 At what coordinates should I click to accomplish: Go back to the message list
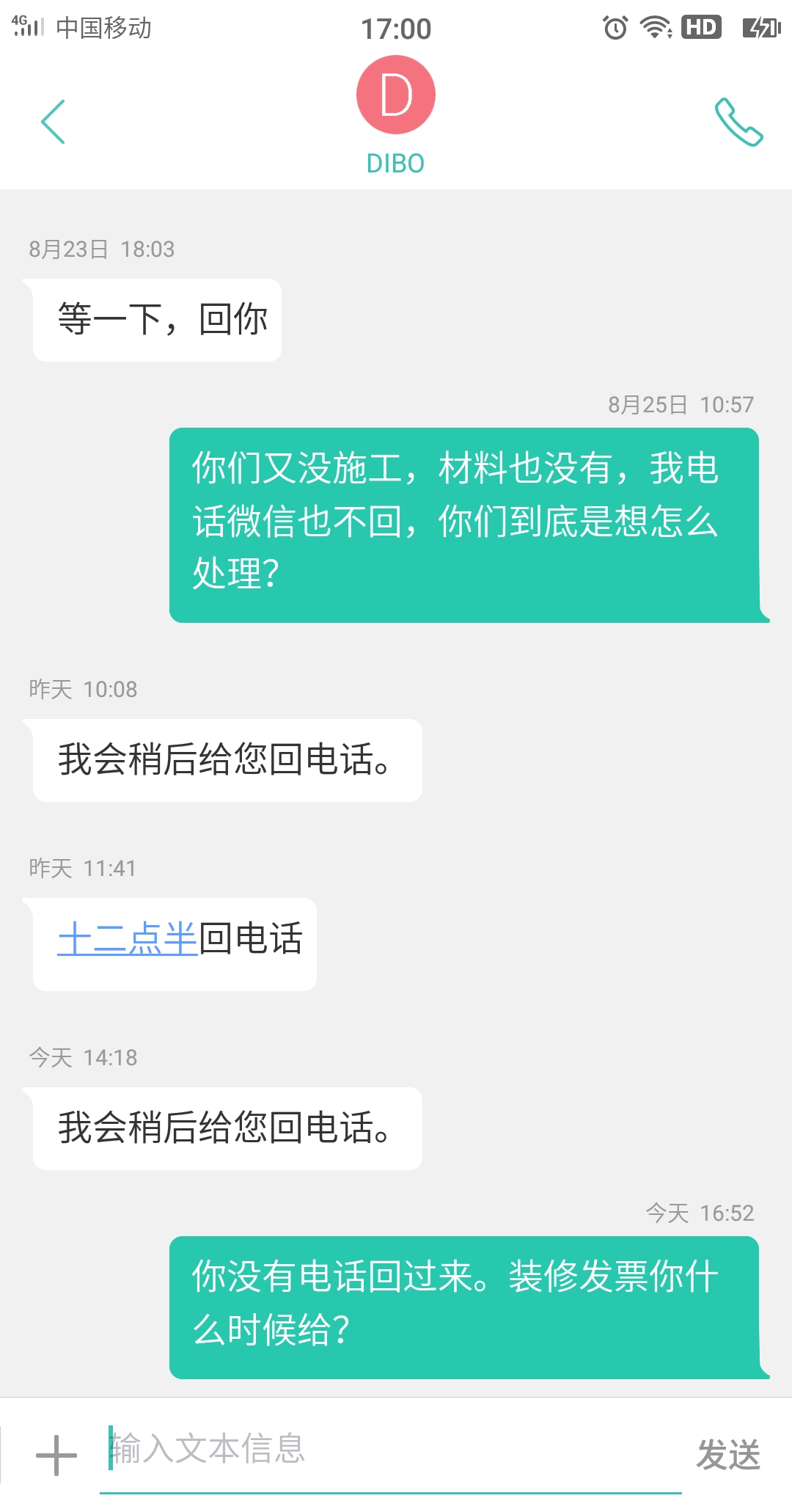53,122
